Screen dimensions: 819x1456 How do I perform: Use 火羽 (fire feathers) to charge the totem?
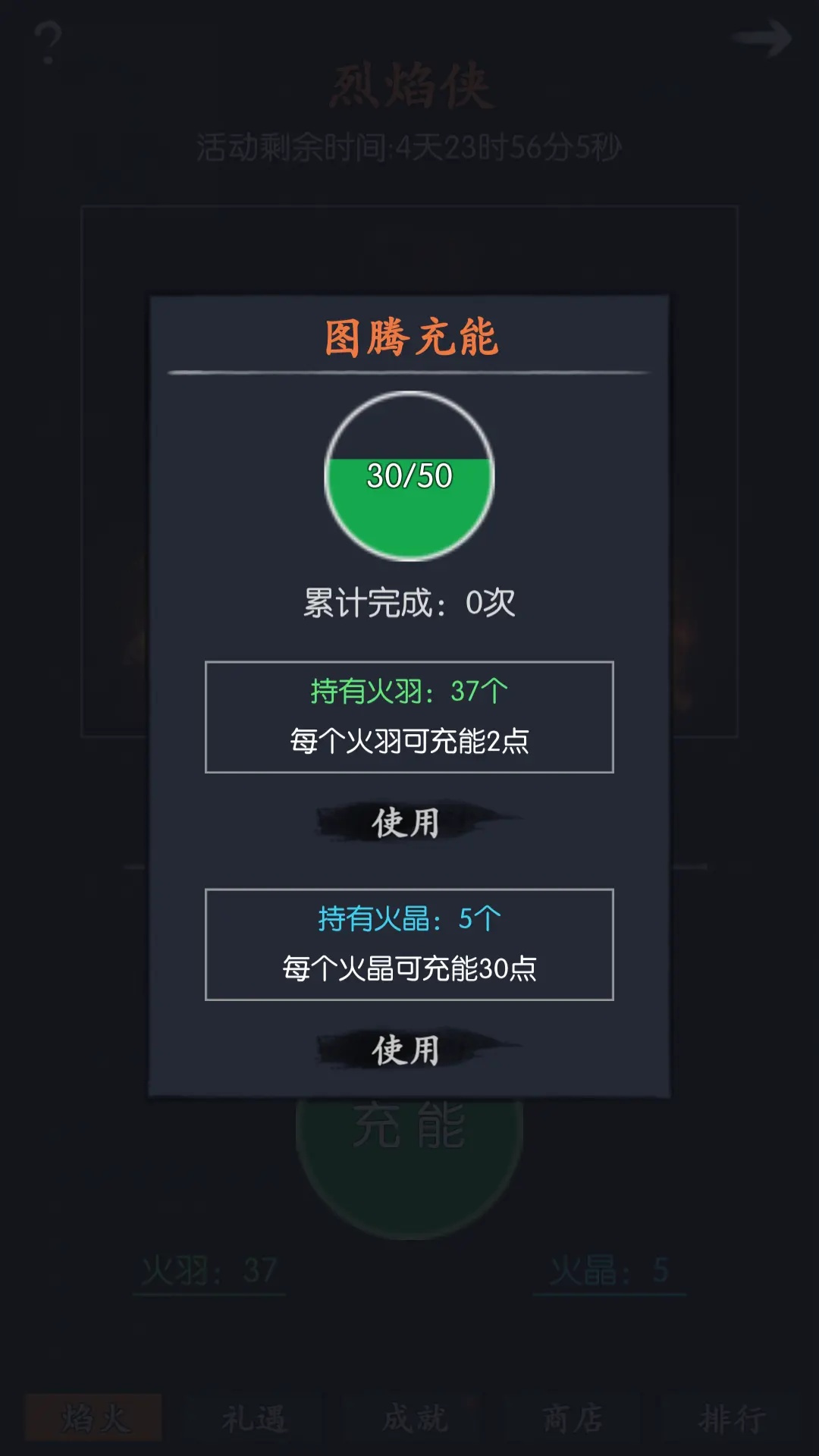click(407, 823)
